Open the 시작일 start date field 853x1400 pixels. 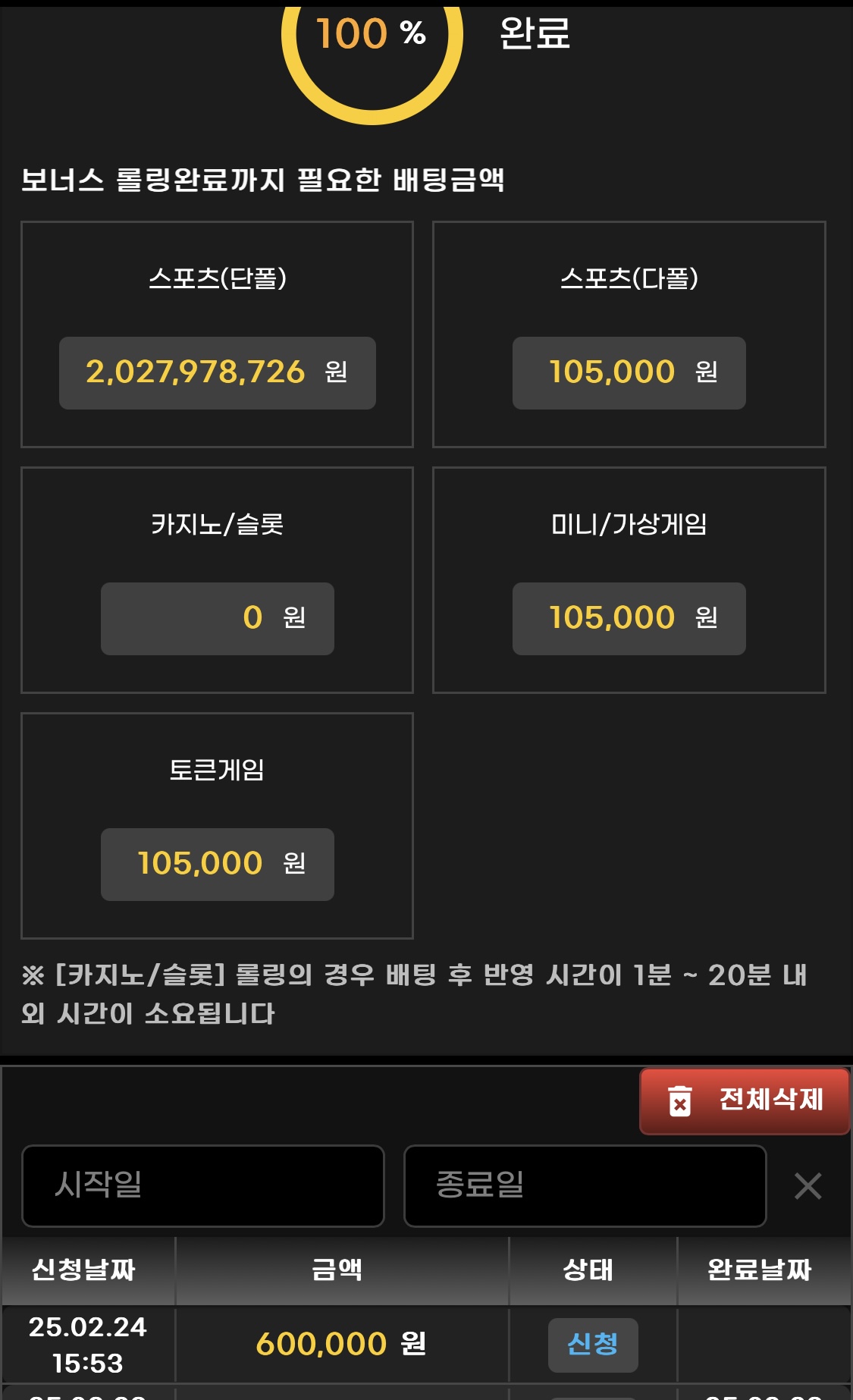203,1185
